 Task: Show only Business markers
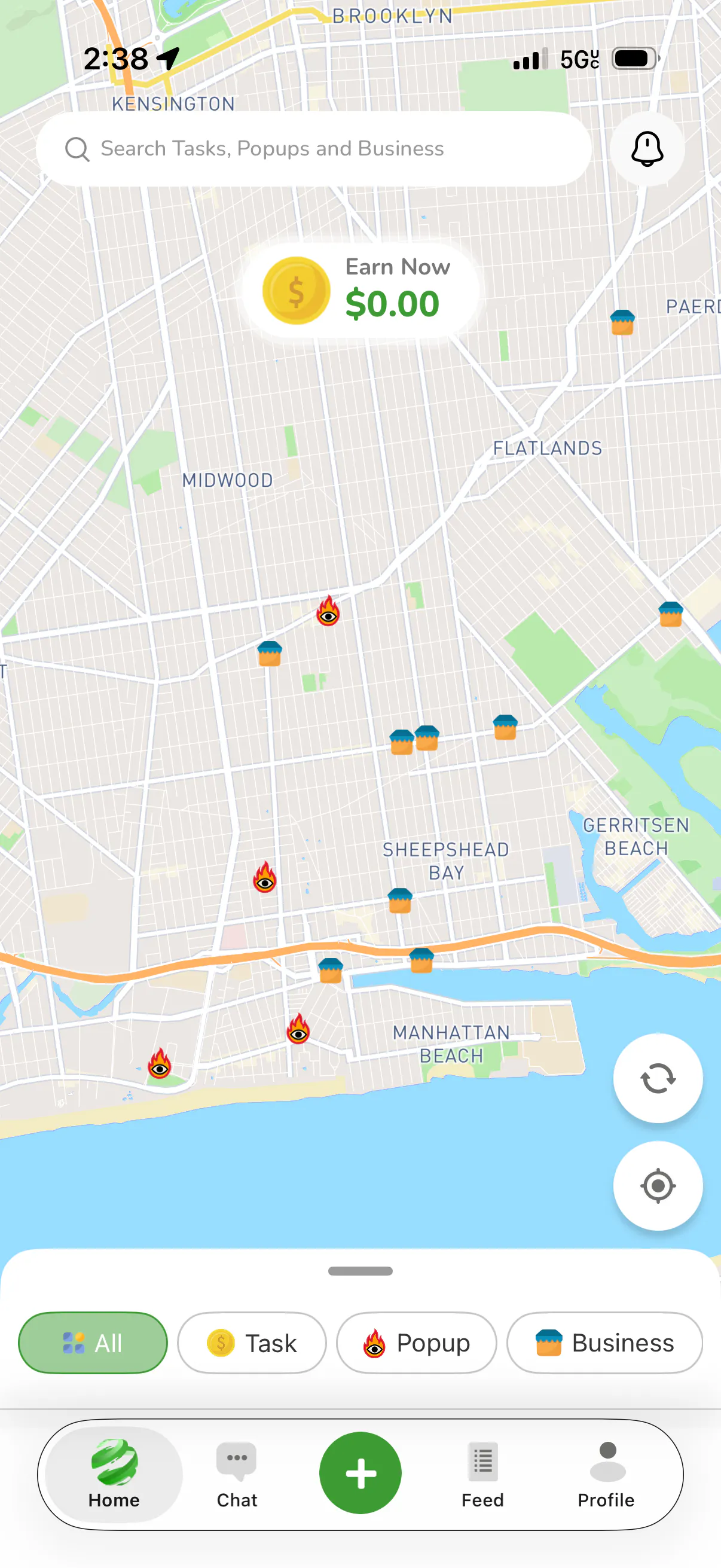click(x=604, y=1342)
